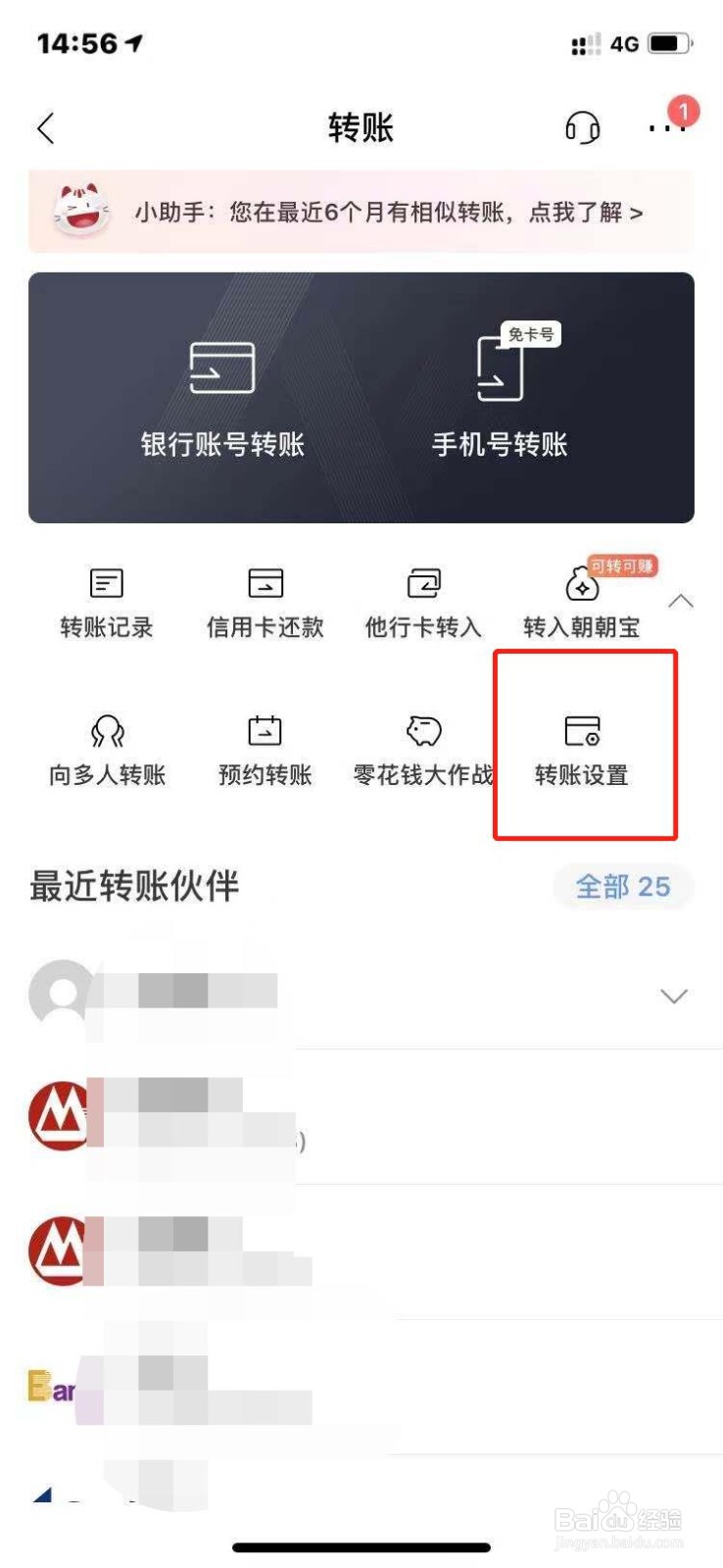Open 转账记录 transfer history

106,600
